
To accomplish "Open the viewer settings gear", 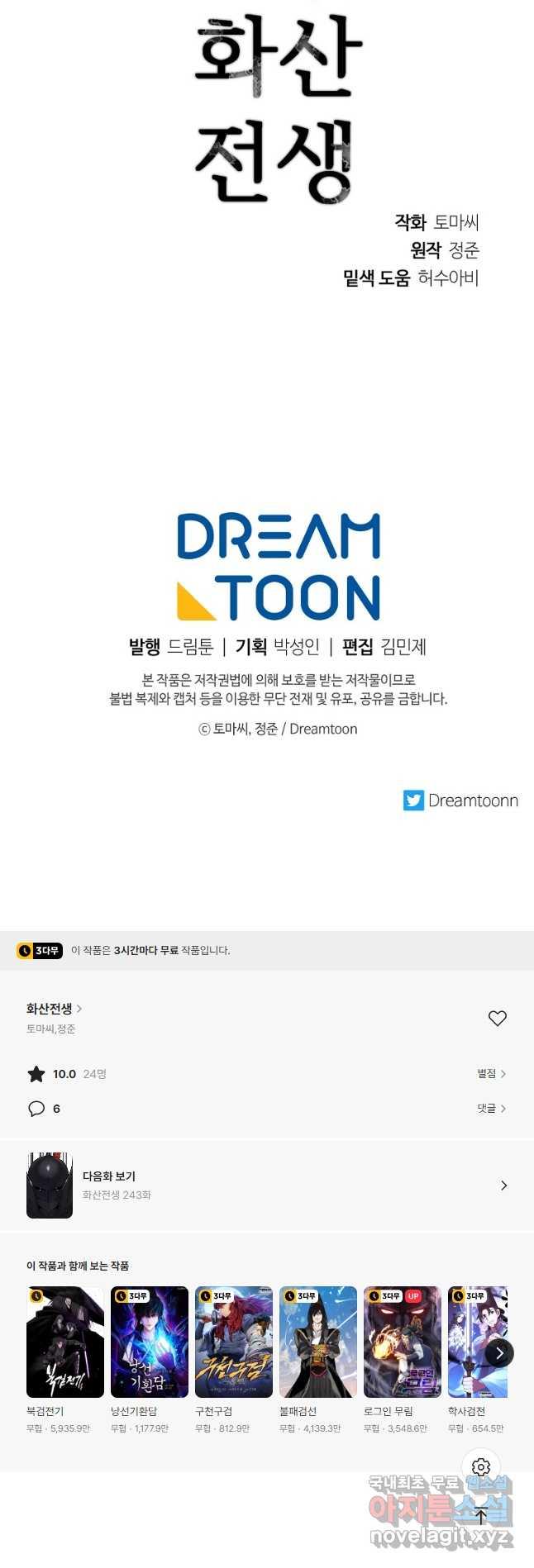I will pyautogui.click(x=481, y=1467).
